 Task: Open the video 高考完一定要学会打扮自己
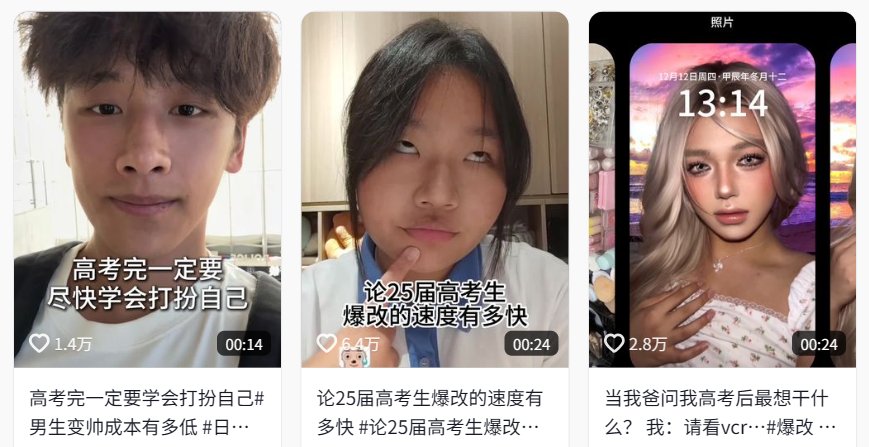[147, 190]
